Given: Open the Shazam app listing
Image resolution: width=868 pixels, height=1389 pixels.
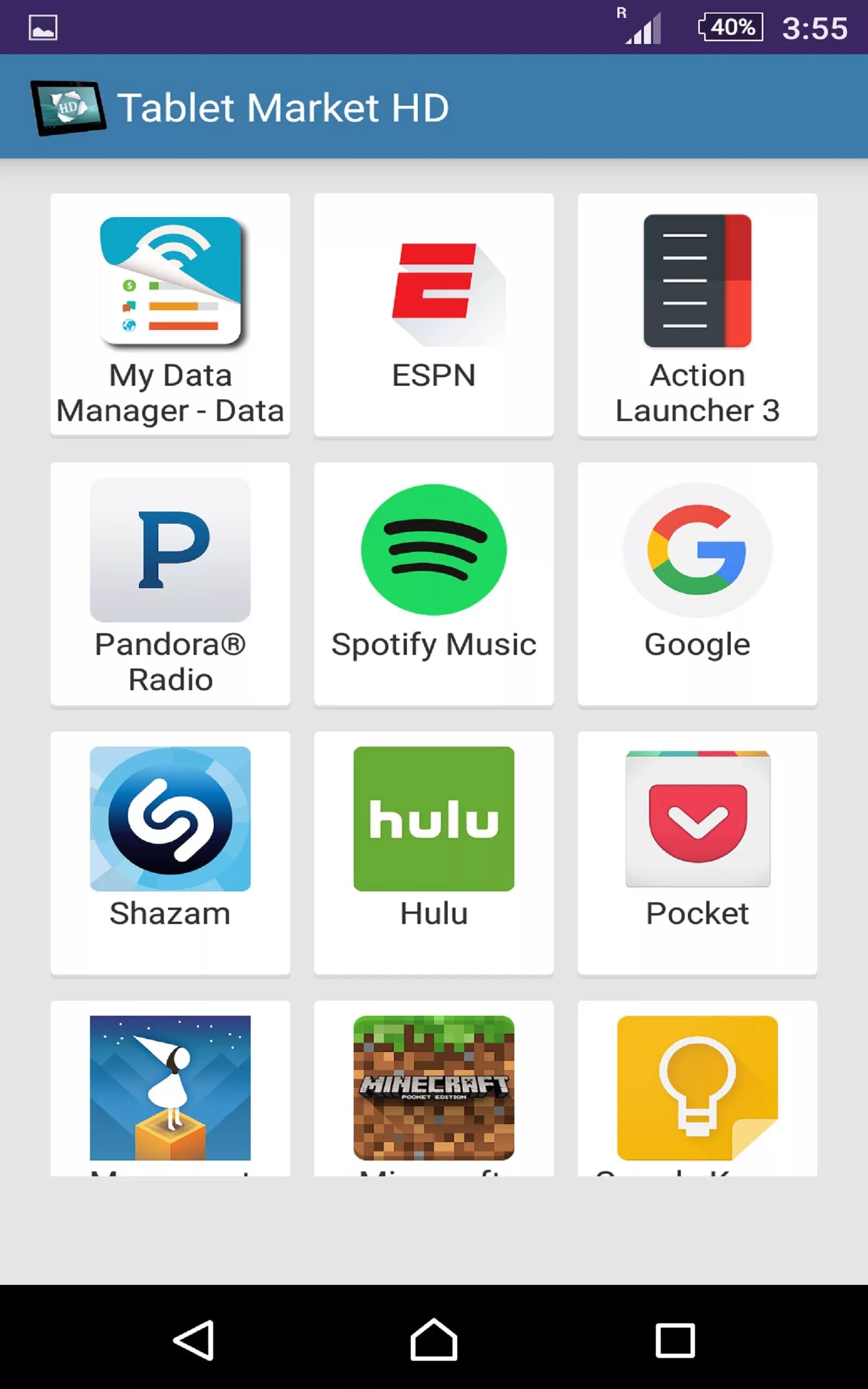Looking at the screenshot, I should [170, 852].
